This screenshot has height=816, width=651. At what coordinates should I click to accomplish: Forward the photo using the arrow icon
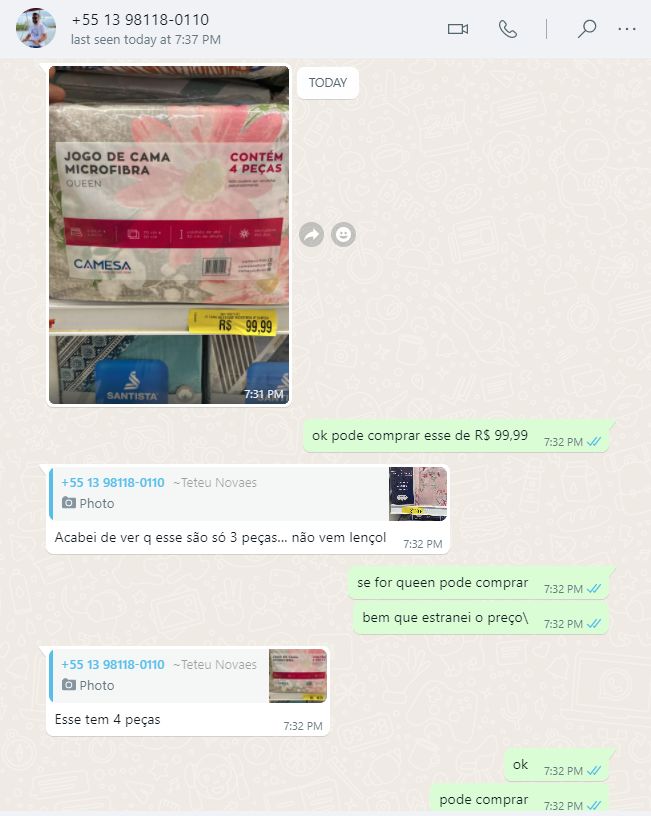pyautogui.click(x=312, y=235)
